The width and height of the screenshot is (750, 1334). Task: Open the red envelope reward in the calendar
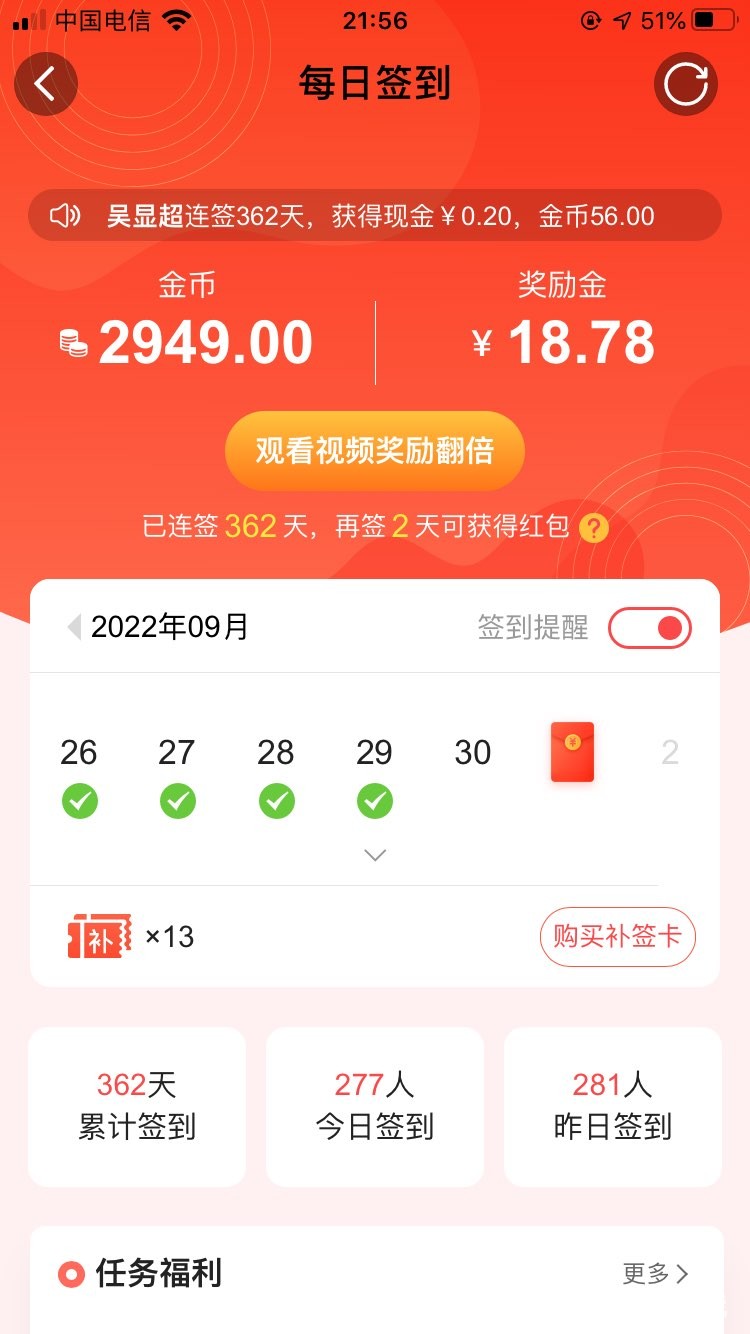[x=572, y=752]
